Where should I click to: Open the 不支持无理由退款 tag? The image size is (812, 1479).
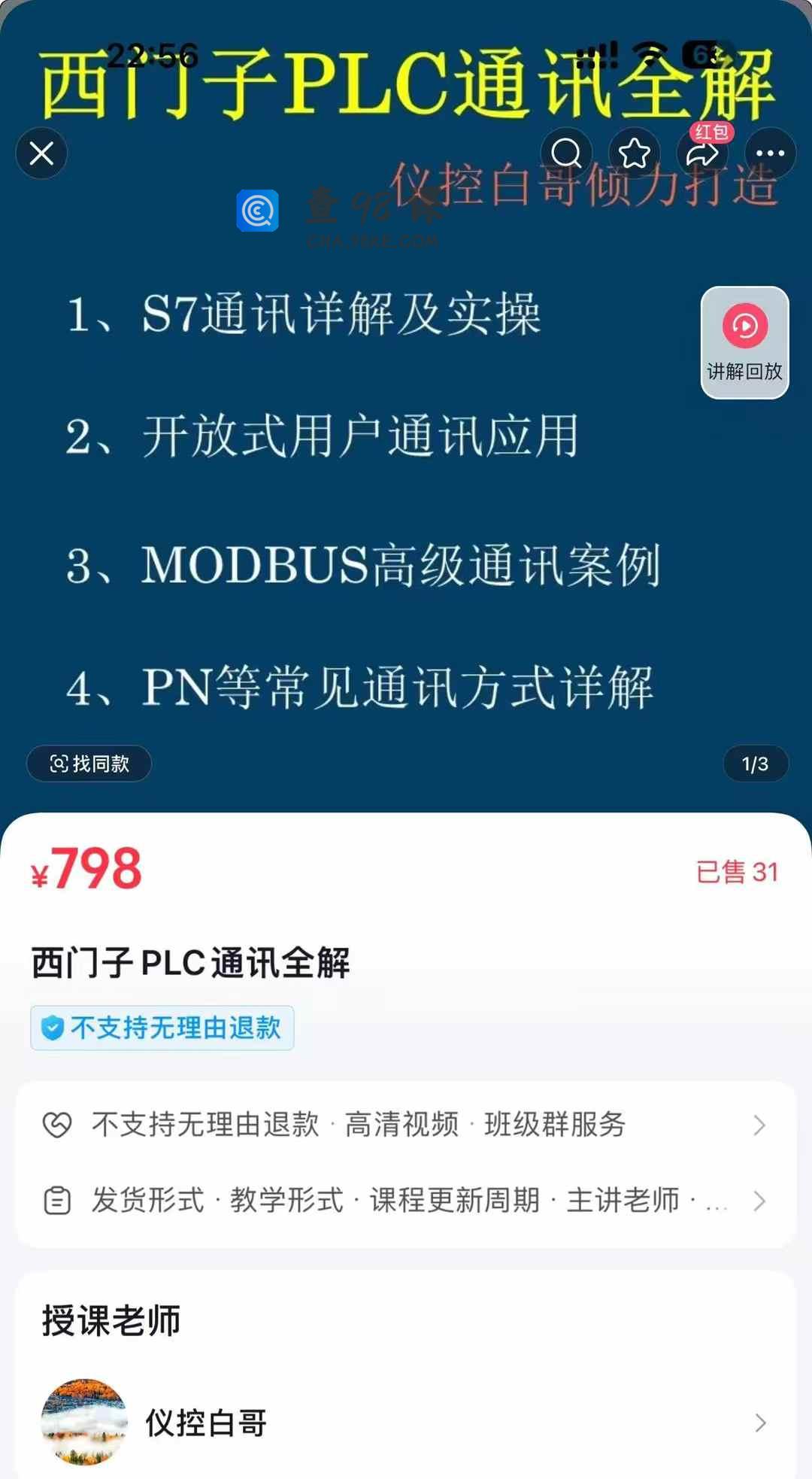point(162,1028)
